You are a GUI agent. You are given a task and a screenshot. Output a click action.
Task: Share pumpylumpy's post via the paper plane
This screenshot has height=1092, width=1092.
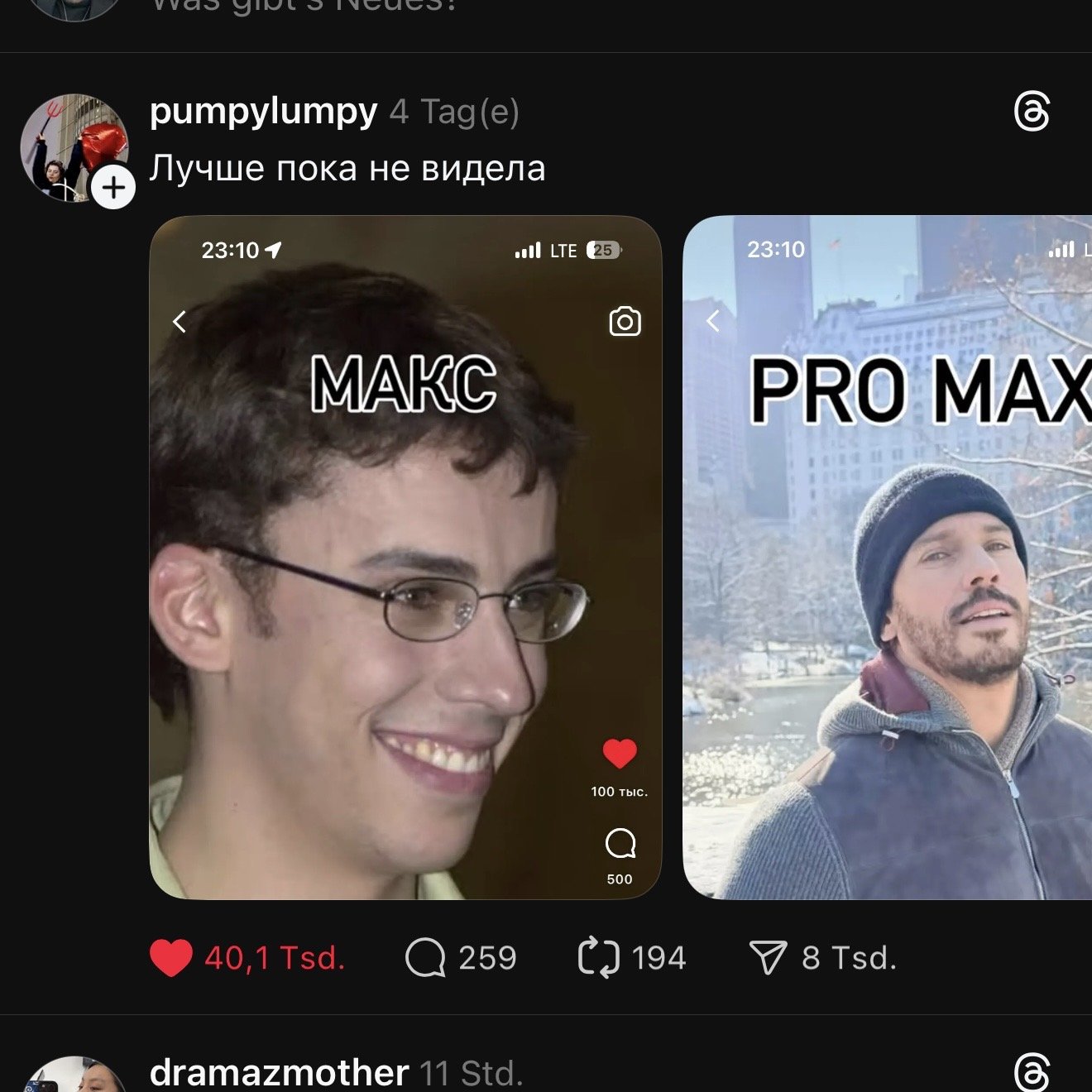768,958
